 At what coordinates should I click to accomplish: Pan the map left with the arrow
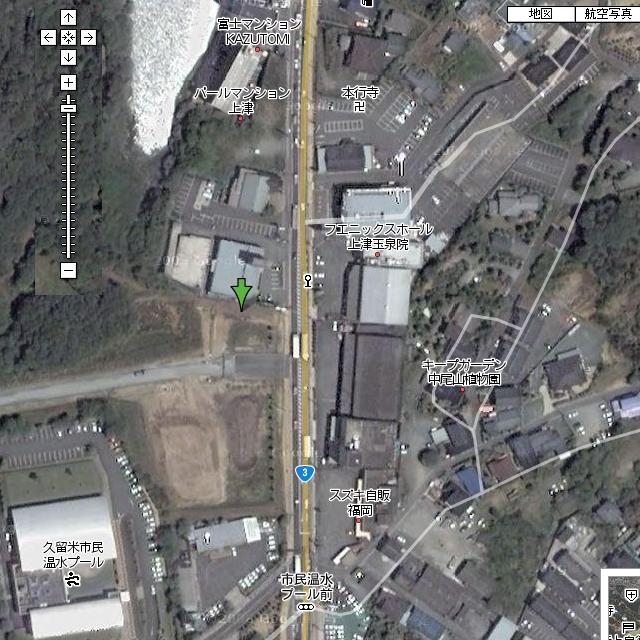click(48, 37)
